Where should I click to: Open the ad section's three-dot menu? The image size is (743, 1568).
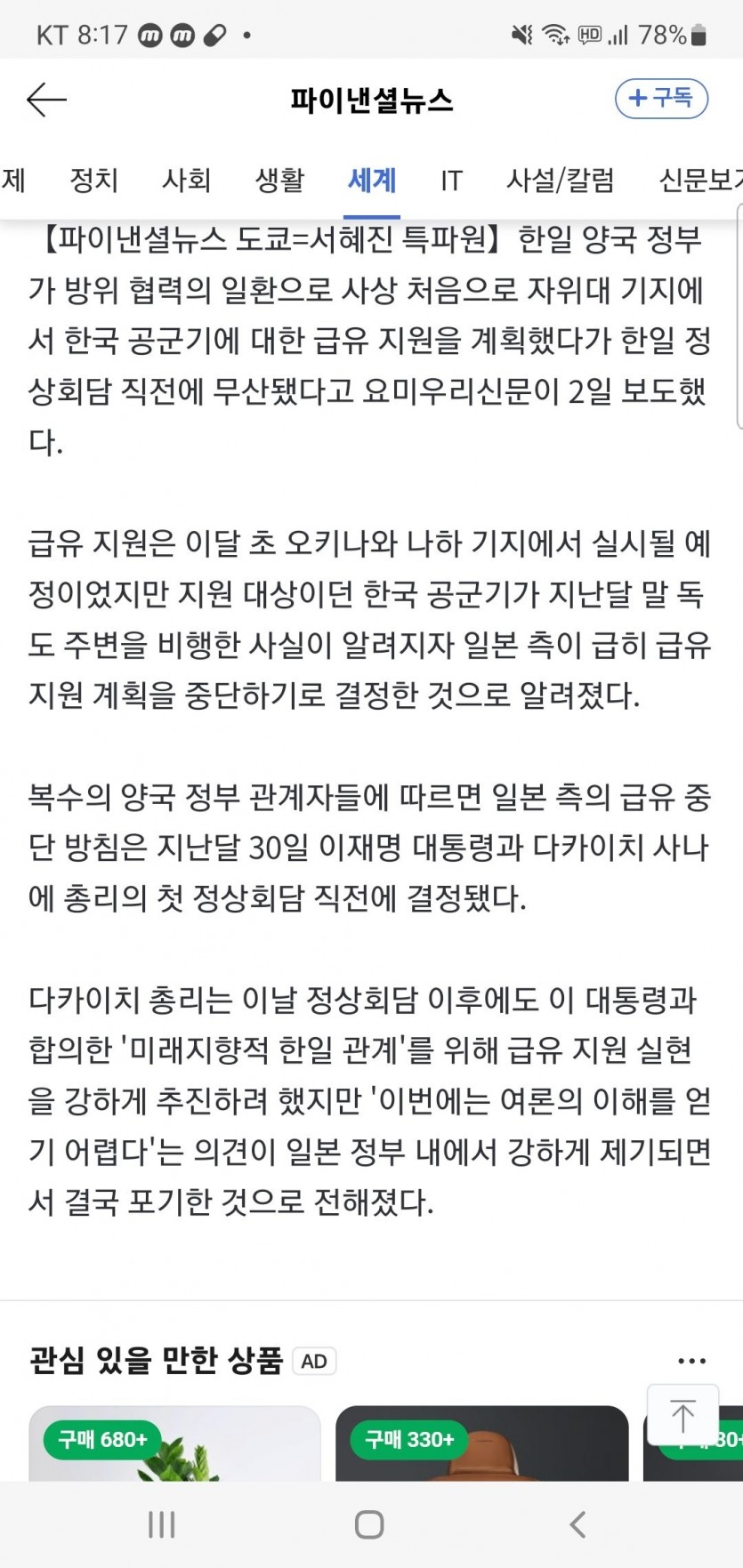(x=691, y=1361)
